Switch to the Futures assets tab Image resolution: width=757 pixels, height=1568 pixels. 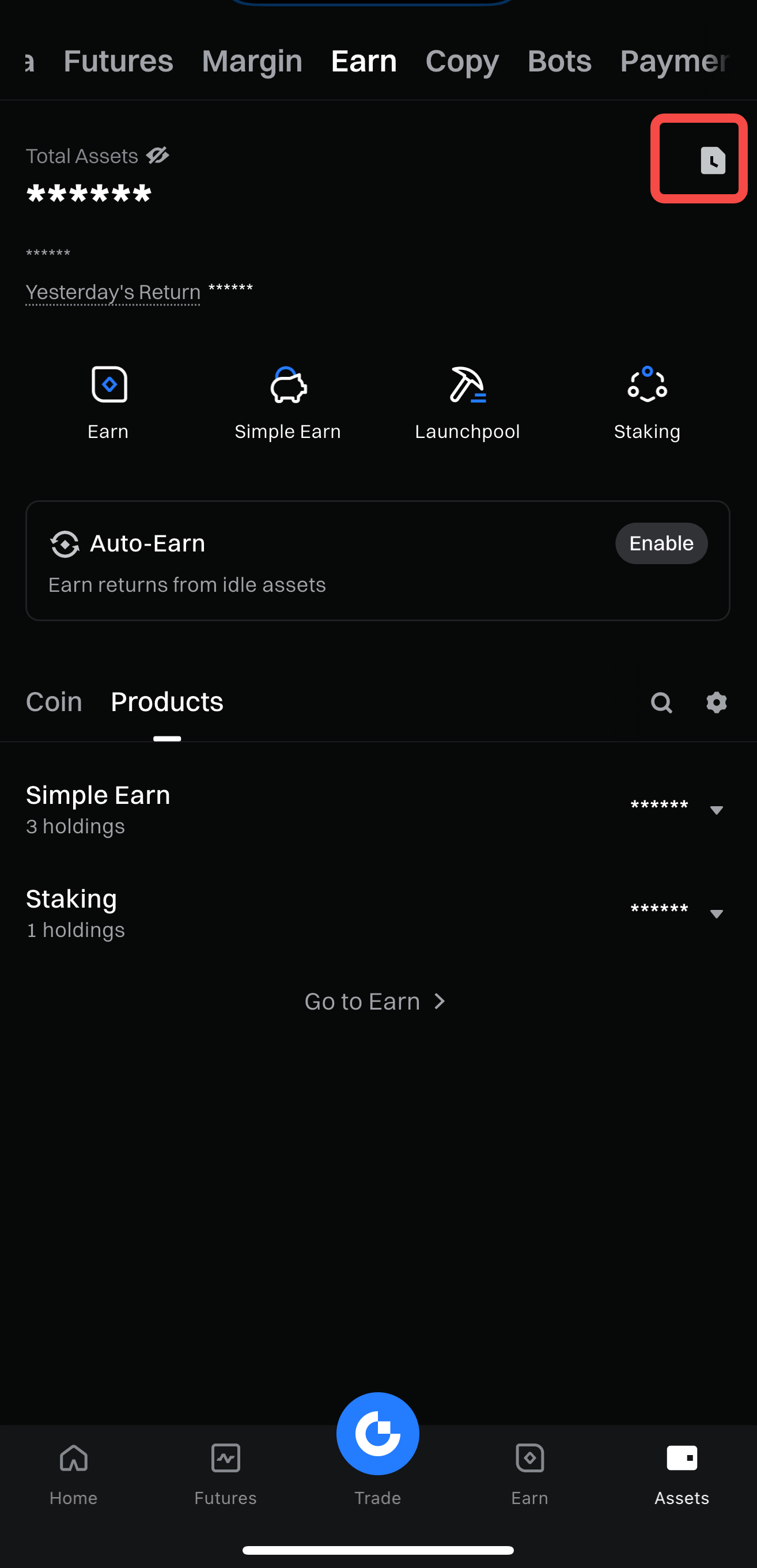point(118,61)
